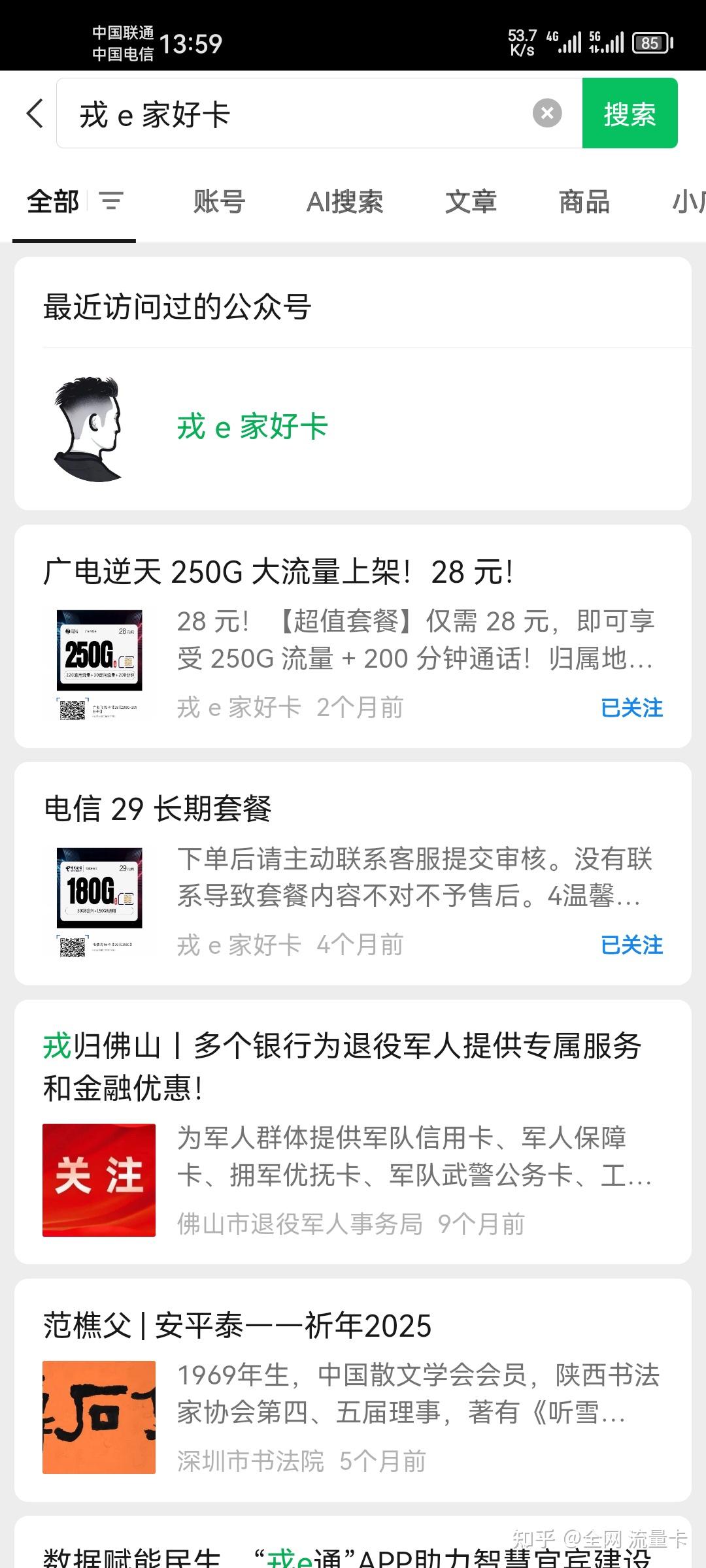Open the red 关注 article thumbnail
Viewport: 706px width, 1568px height.
99,1176
